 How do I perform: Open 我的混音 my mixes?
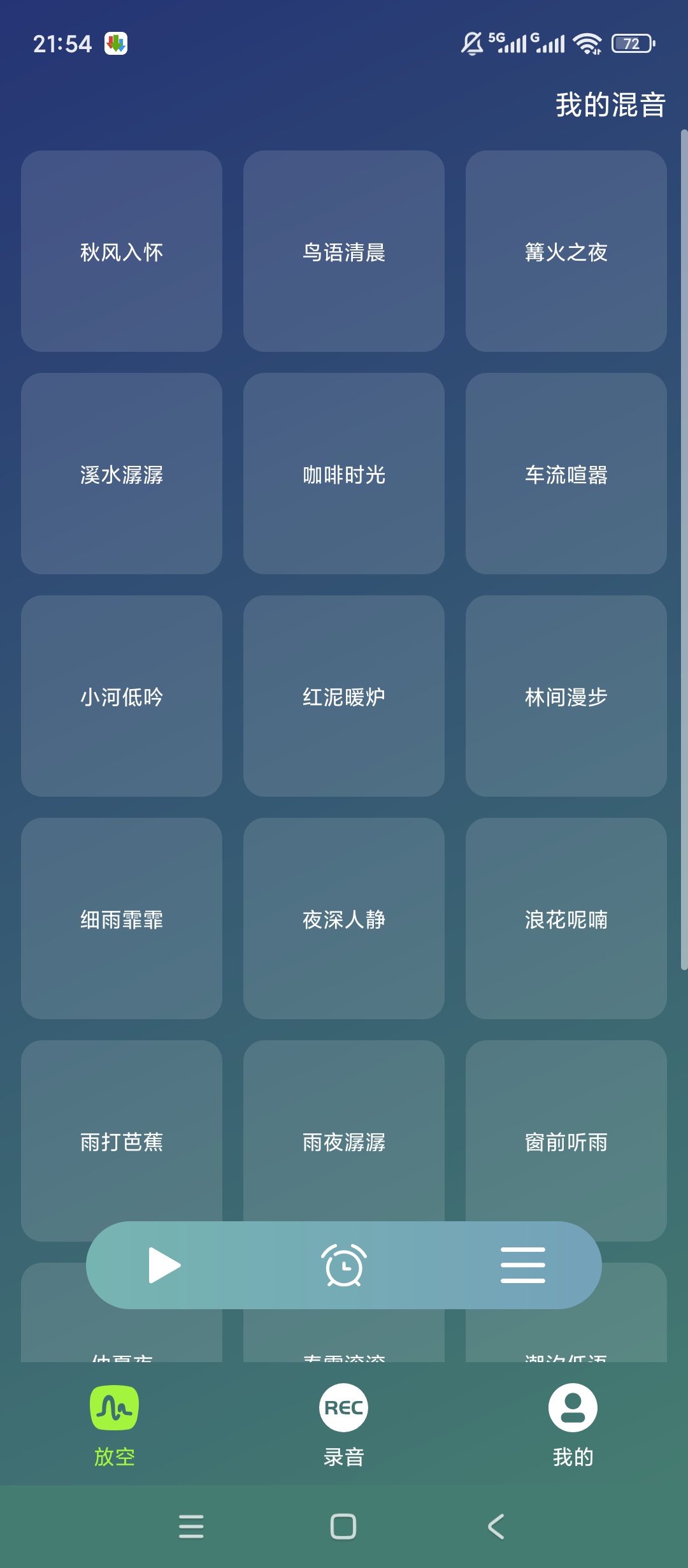608,106
